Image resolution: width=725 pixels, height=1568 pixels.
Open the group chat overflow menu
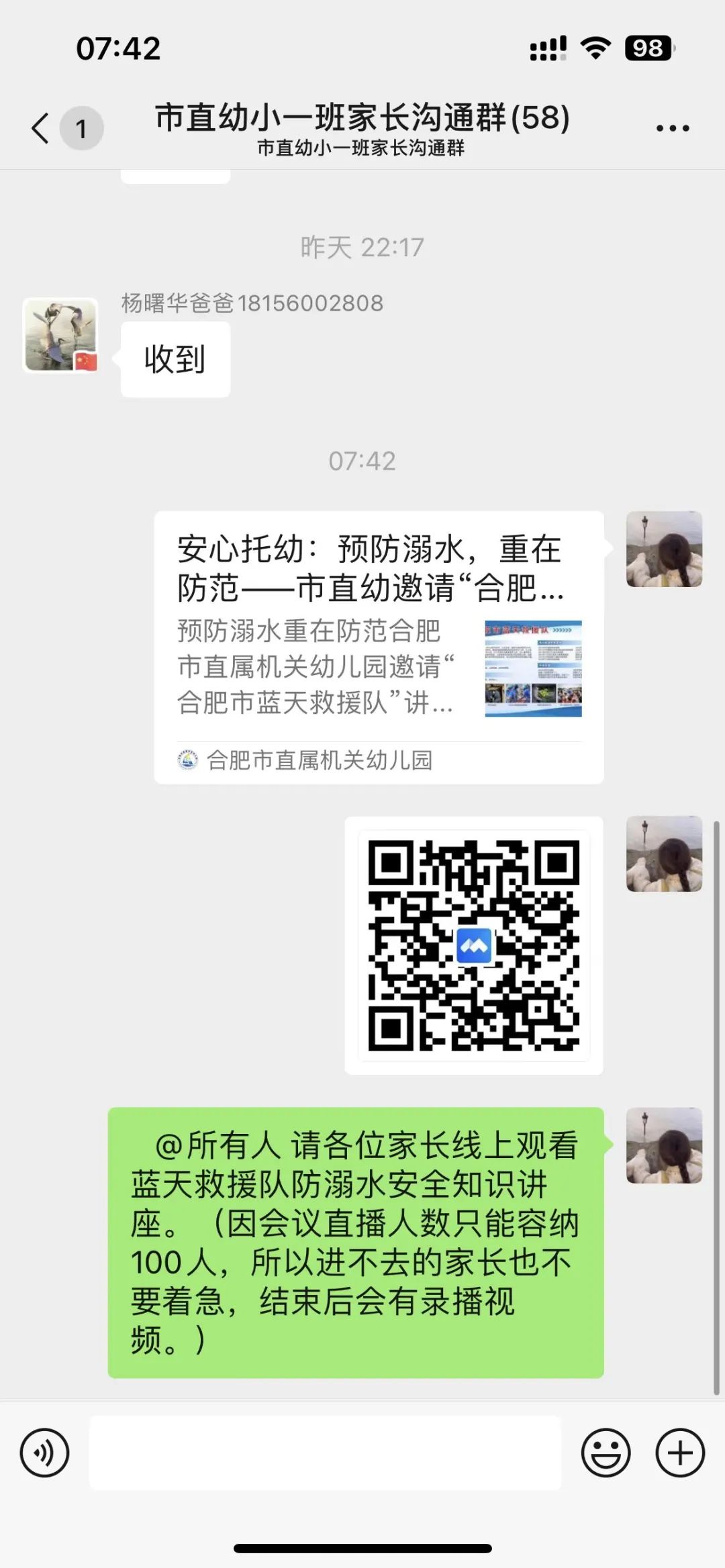672,127
